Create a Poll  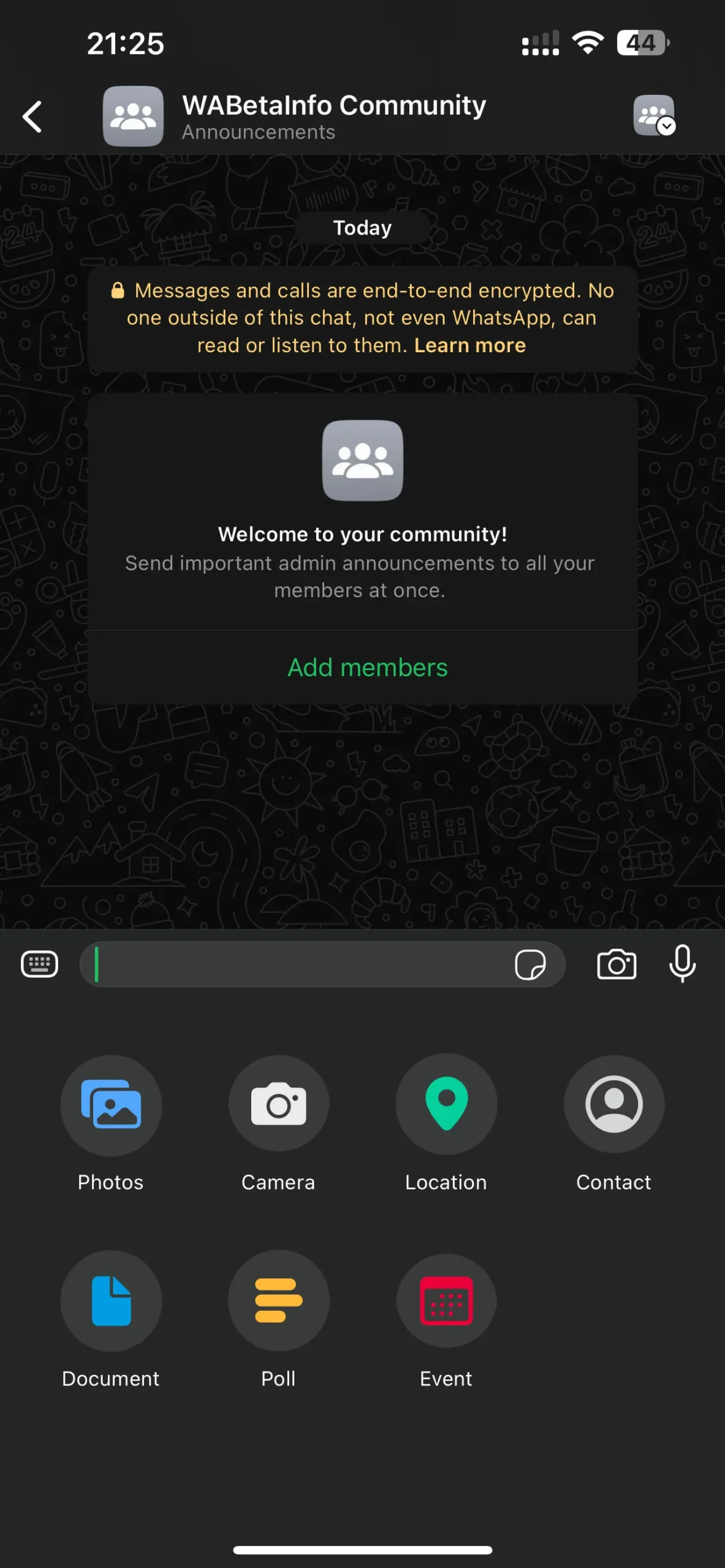click(x=279, y=1301)
